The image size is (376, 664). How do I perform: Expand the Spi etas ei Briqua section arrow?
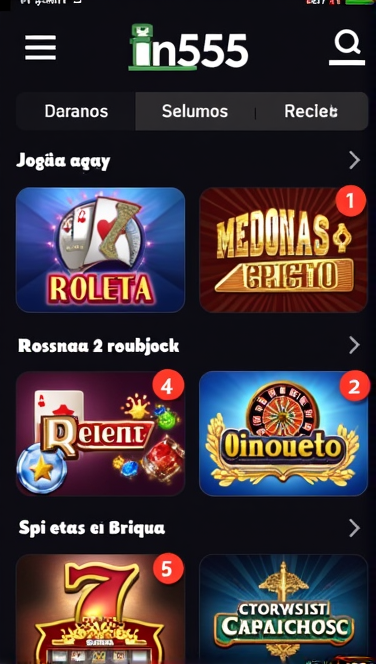[x=354, y=528]
